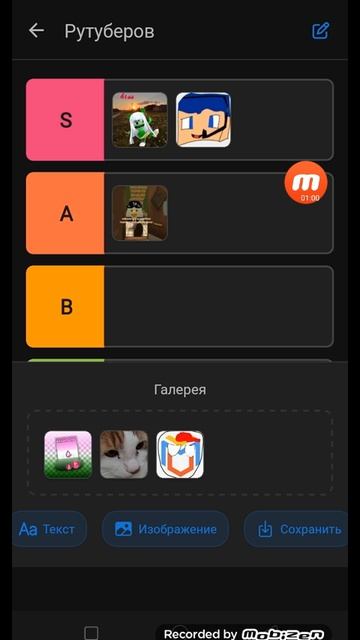Select the pink-green flag picture in gallery
This screenshot has height=640, width=360.
pyautogui.click(x=68, y=454)
